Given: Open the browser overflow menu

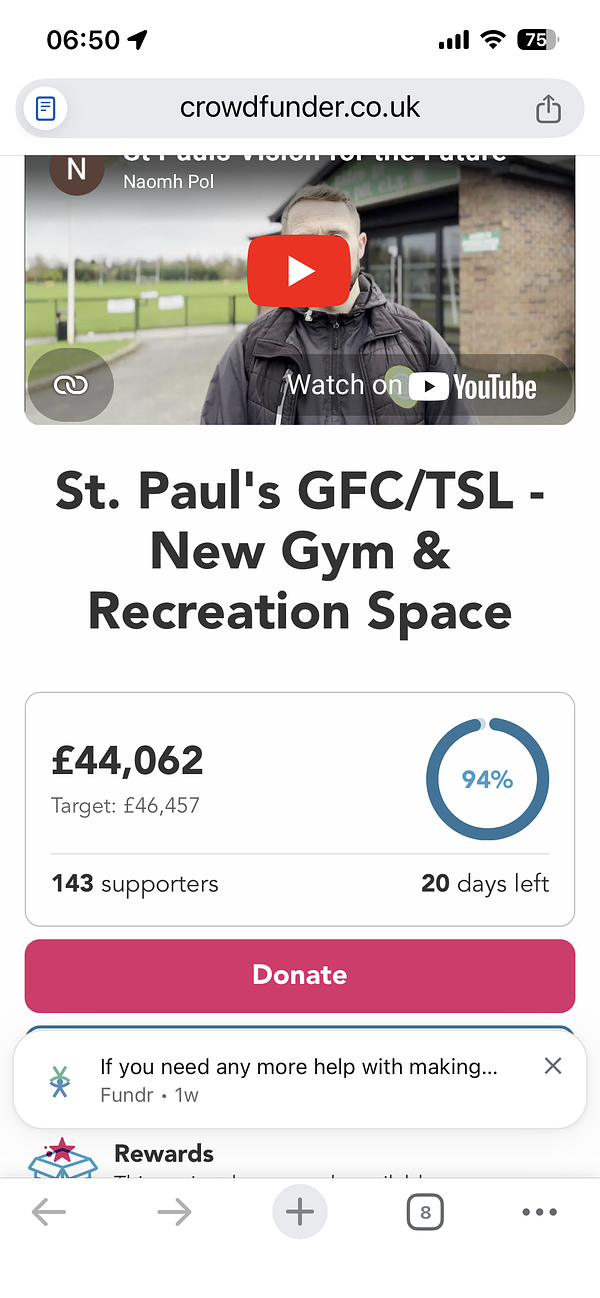Looking at the screenshot, I should click(x=539, y=1213).
